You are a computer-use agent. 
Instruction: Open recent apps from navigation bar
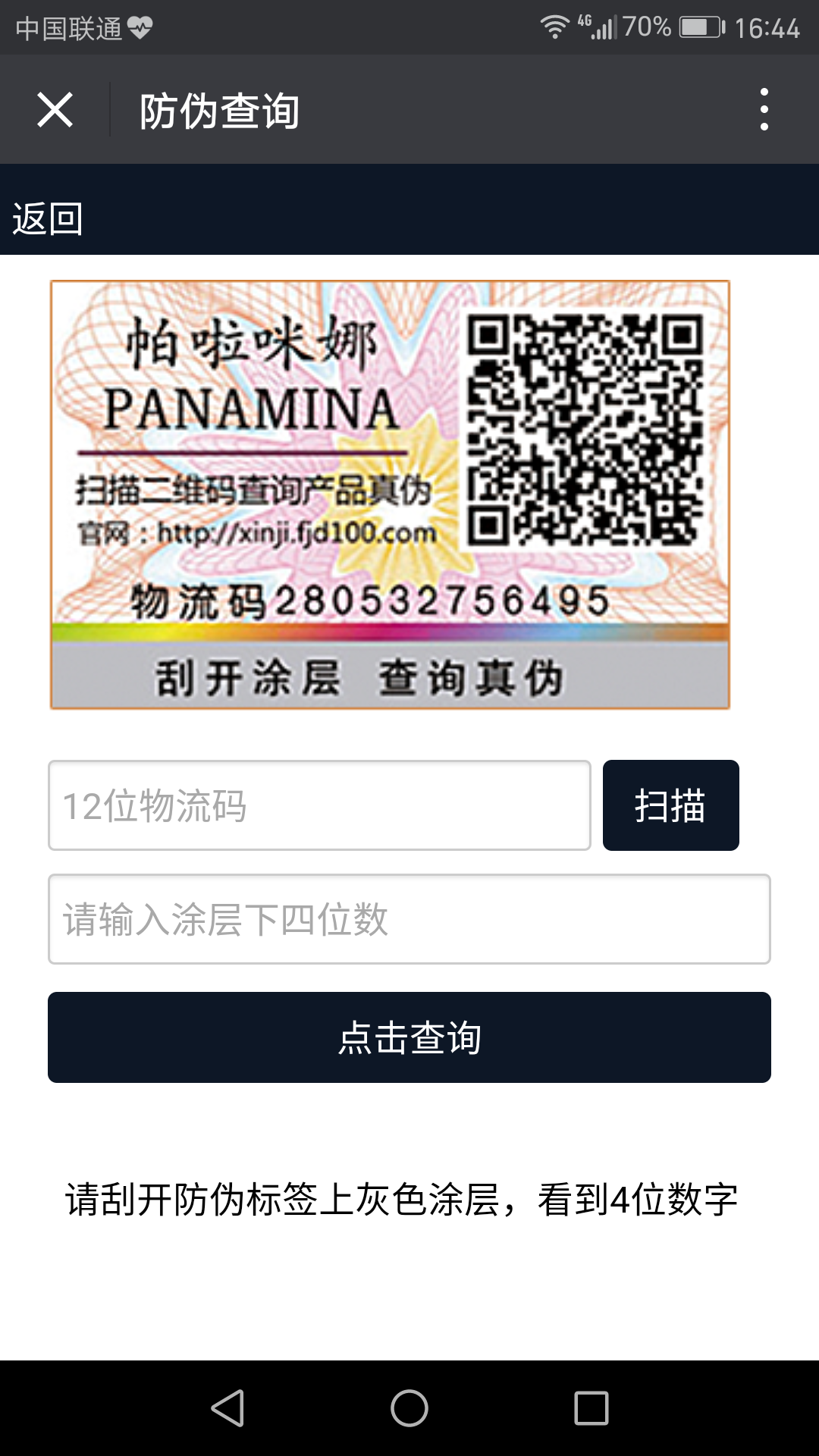tap(591, 1408)
